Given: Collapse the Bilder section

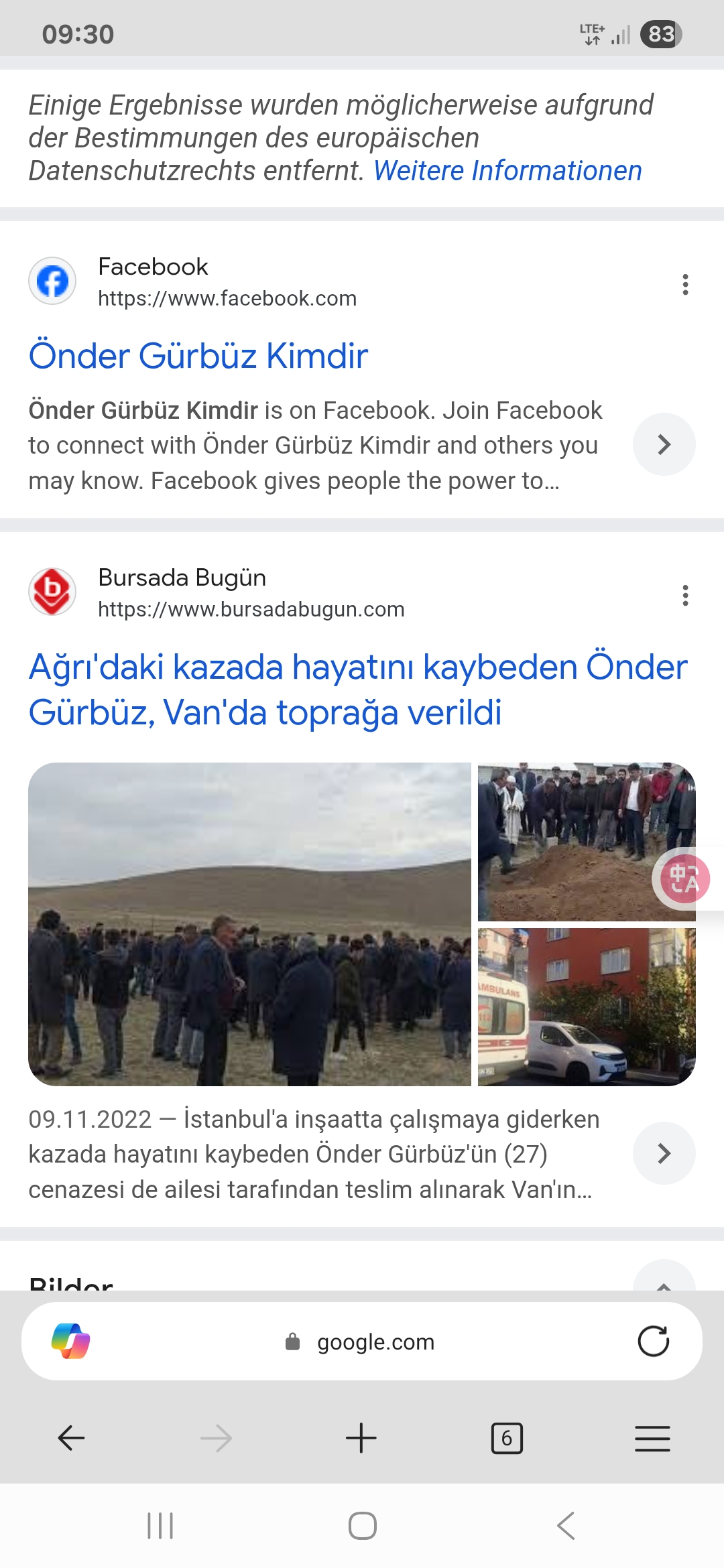Looking at the screenshot, I should [664, 1279].
